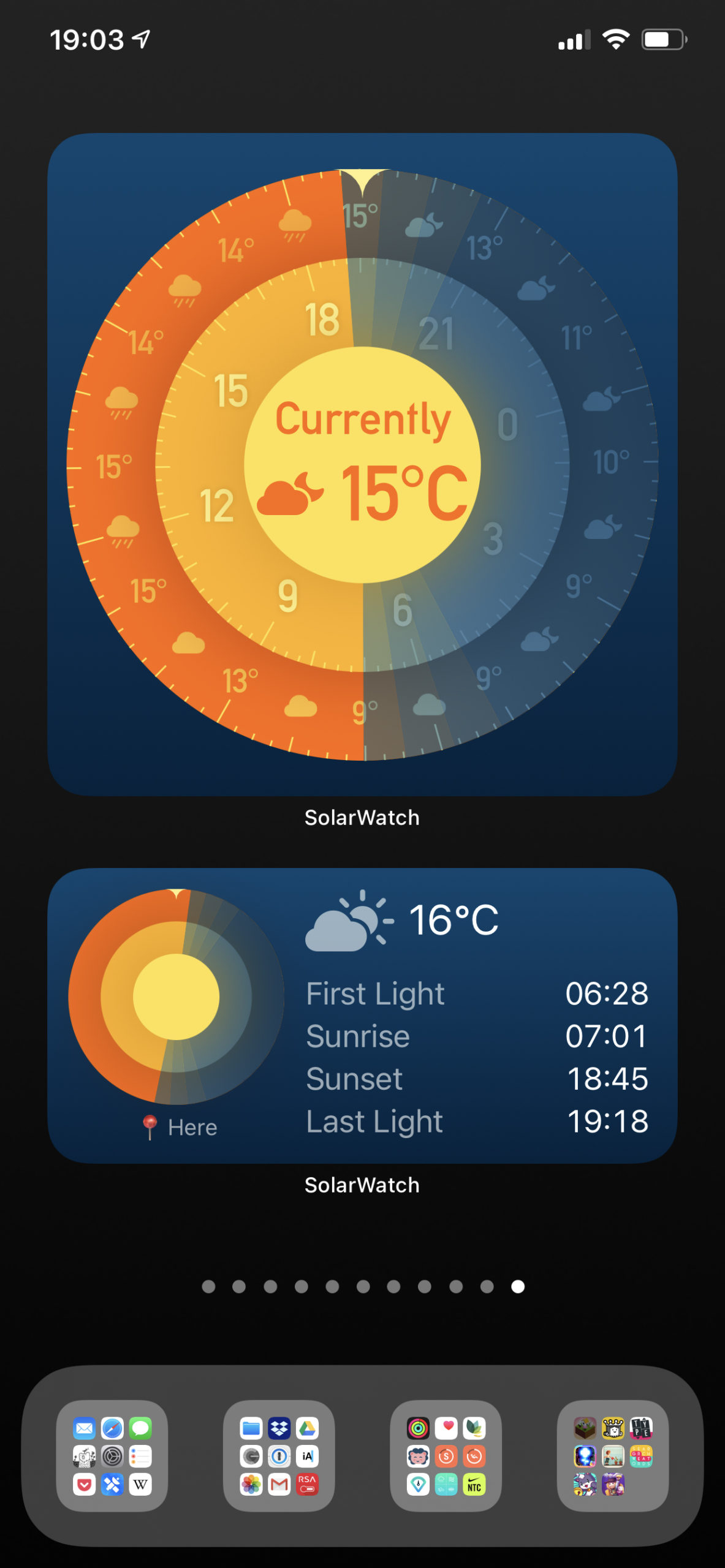Screen dimensions: 725x1568
Task: Open the dock folder containing Dropbox and Gmail
Action: [x=279, y=1455]
